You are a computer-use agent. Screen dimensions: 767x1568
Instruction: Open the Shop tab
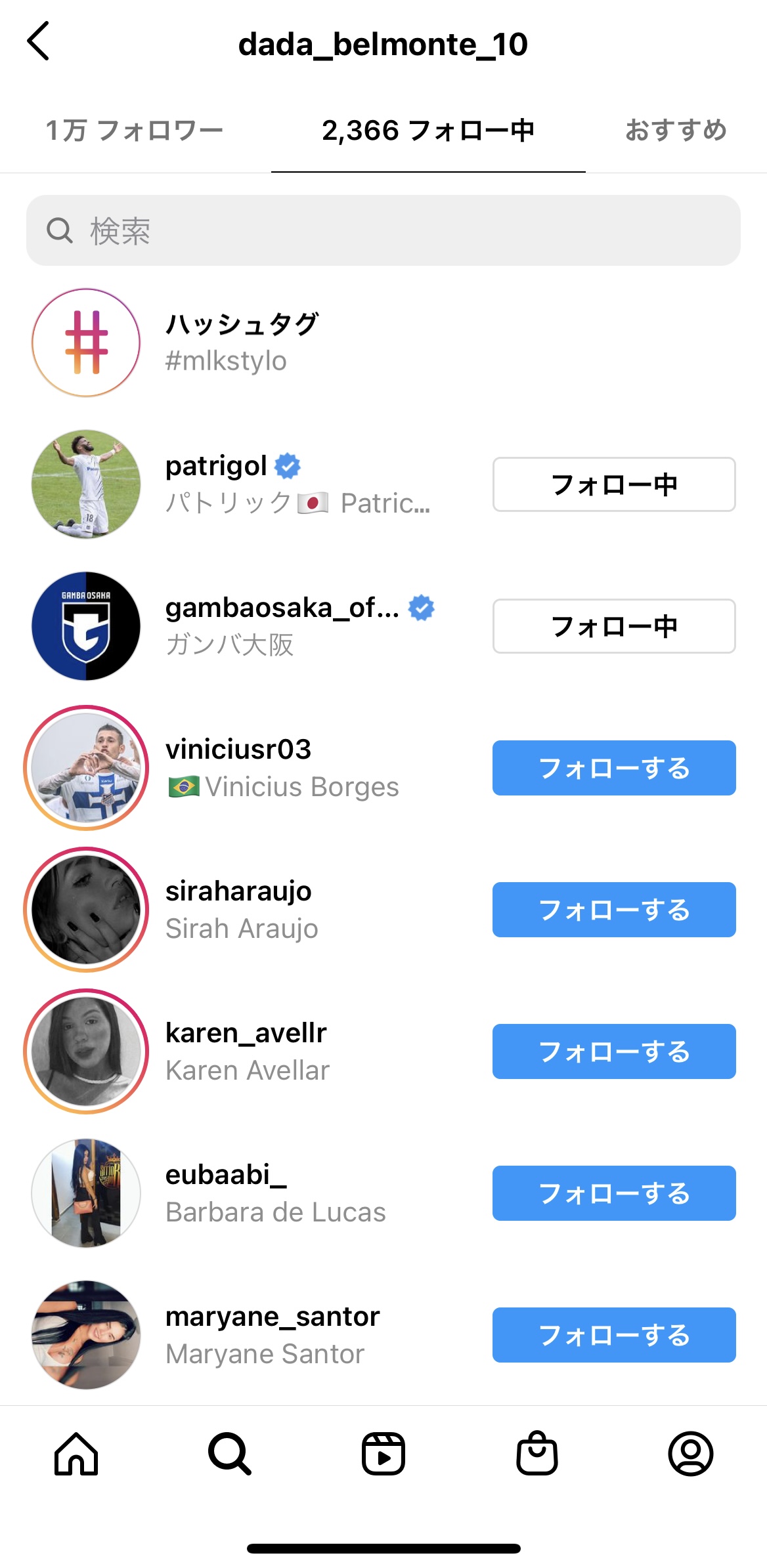537,1454
